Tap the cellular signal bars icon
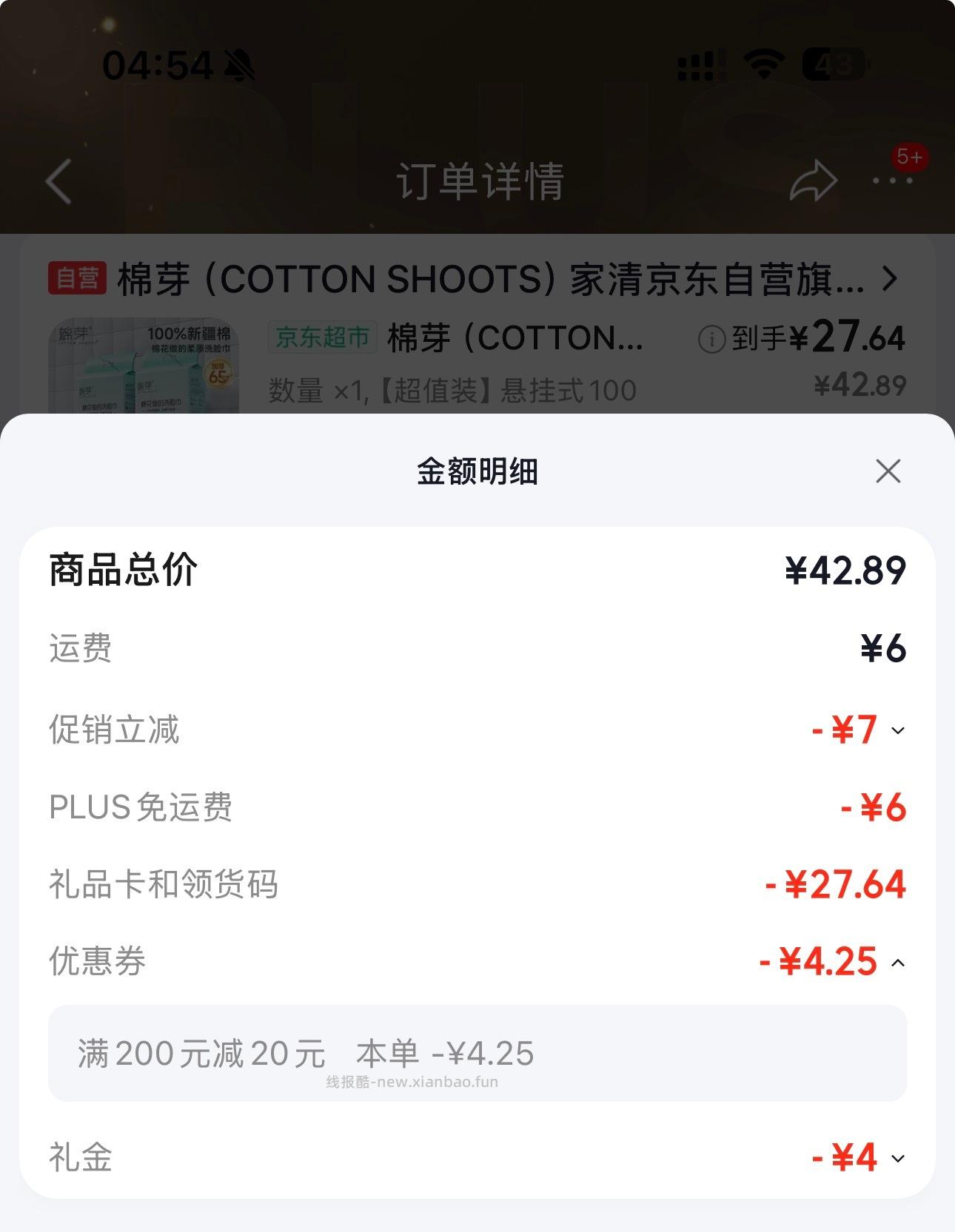Image resolution: width=955 pixels, height=1232 pixels. click(x=700, y=64)
